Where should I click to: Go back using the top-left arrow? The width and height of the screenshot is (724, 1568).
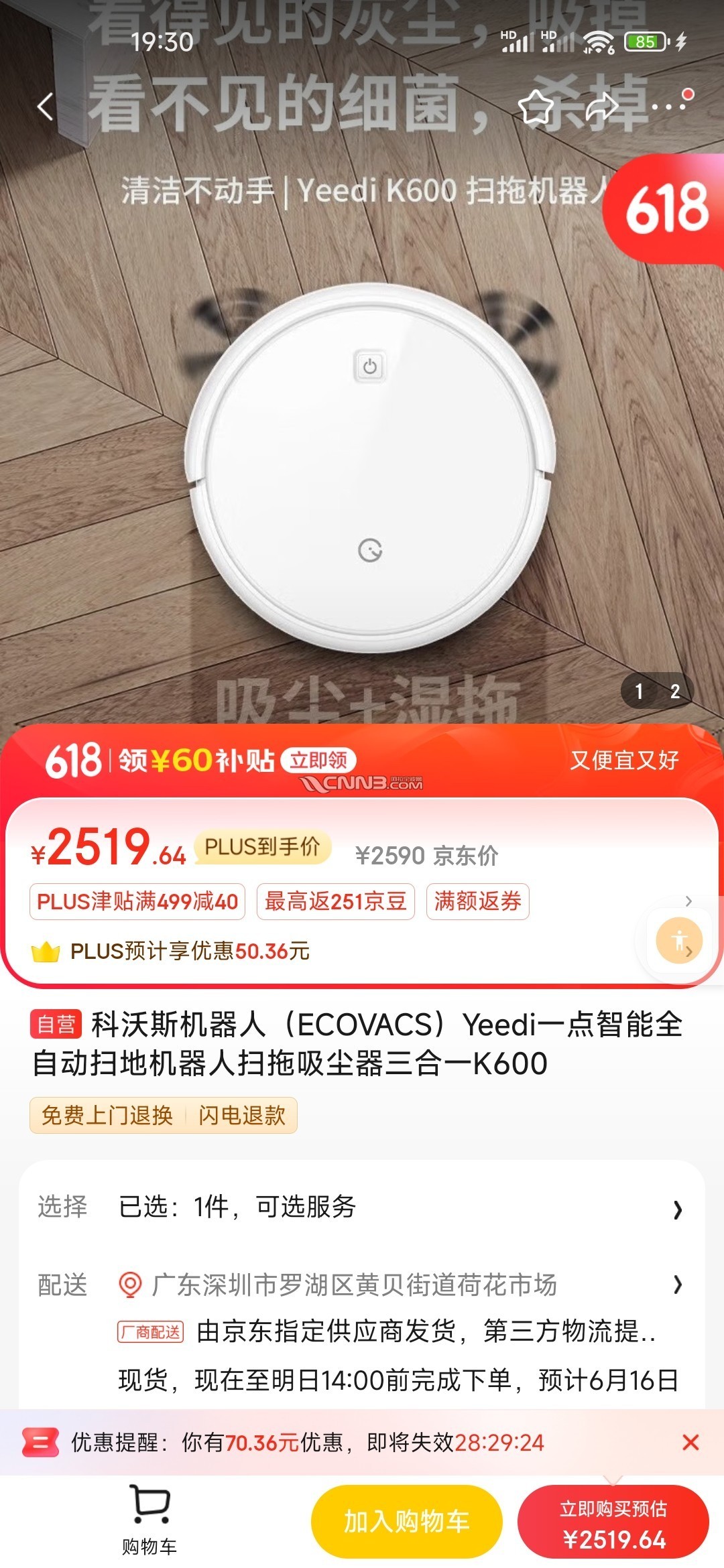pyautogui.click(x=46, y=107)
